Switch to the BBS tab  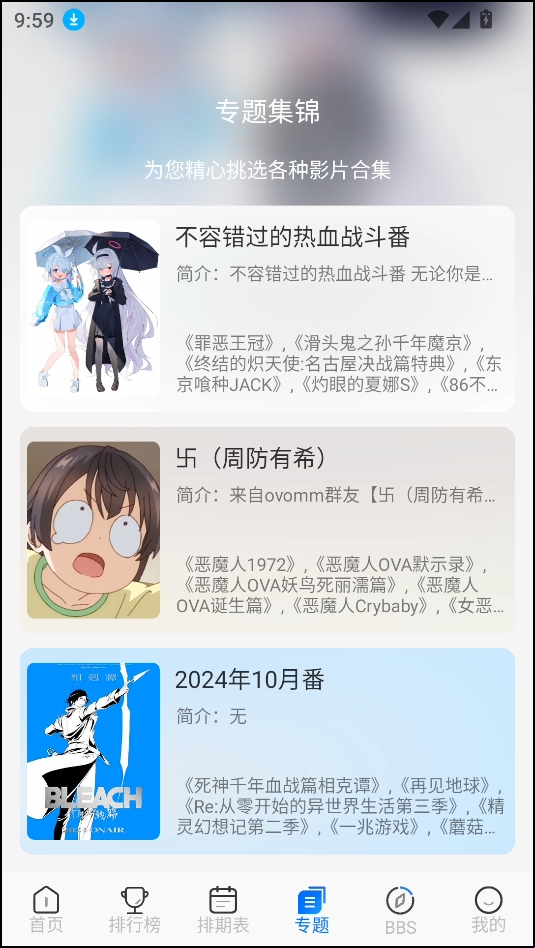click(x=400, y=910)
